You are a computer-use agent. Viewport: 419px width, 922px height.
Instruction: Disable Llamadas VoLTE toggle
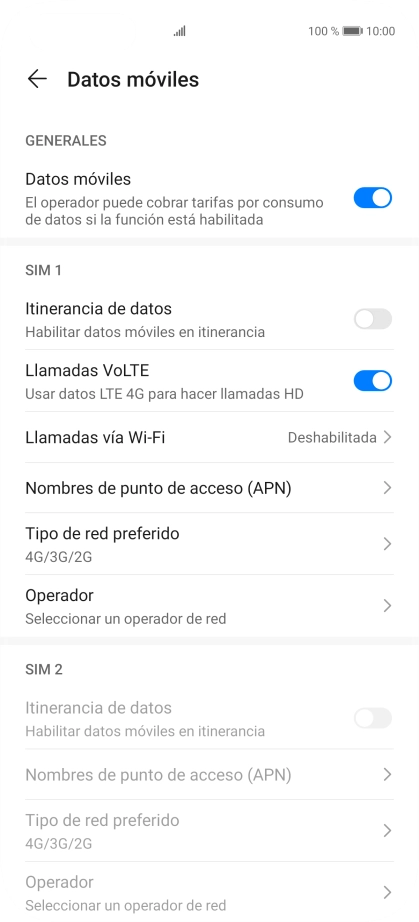pos(373,381)
